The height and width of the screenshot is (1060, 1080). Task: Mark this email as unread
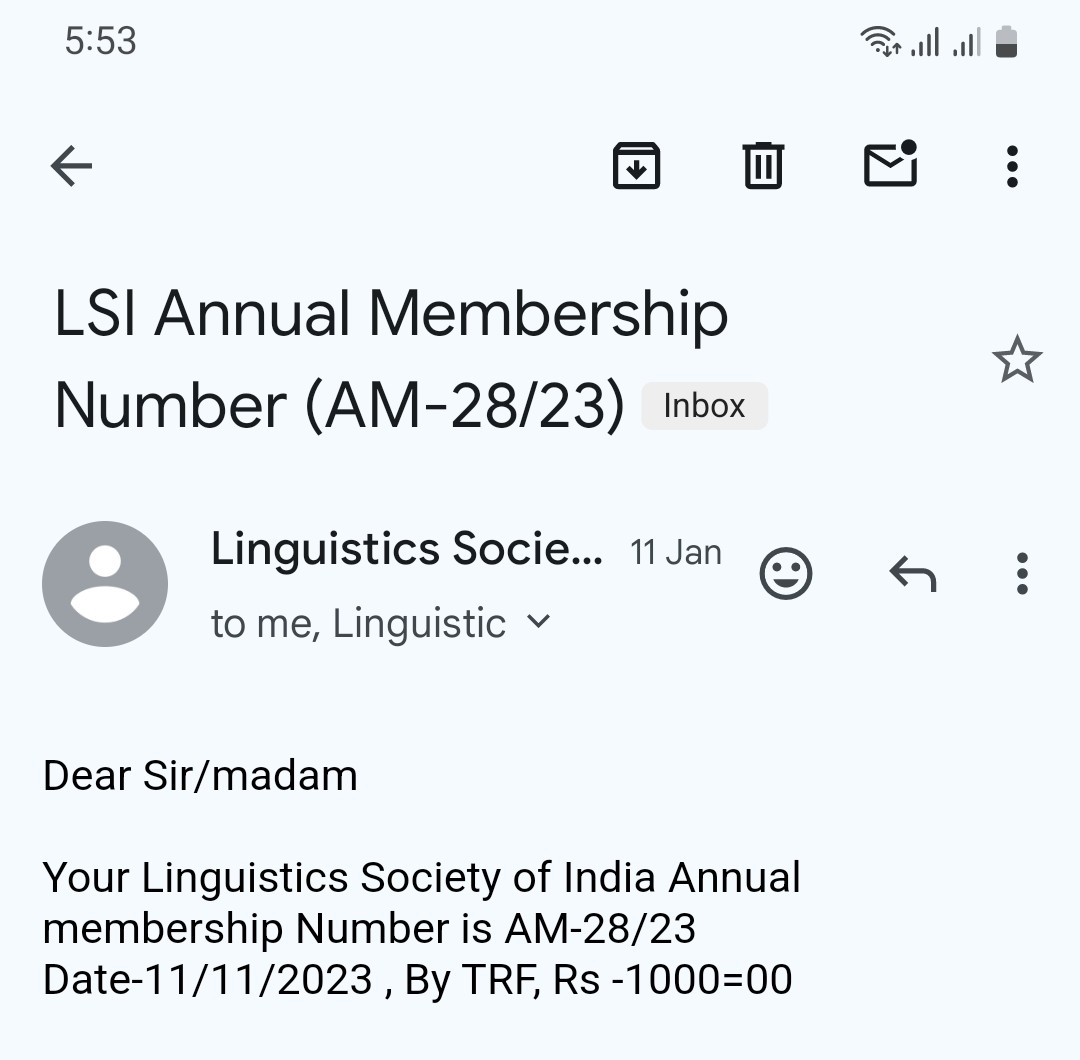click(890, 165)
